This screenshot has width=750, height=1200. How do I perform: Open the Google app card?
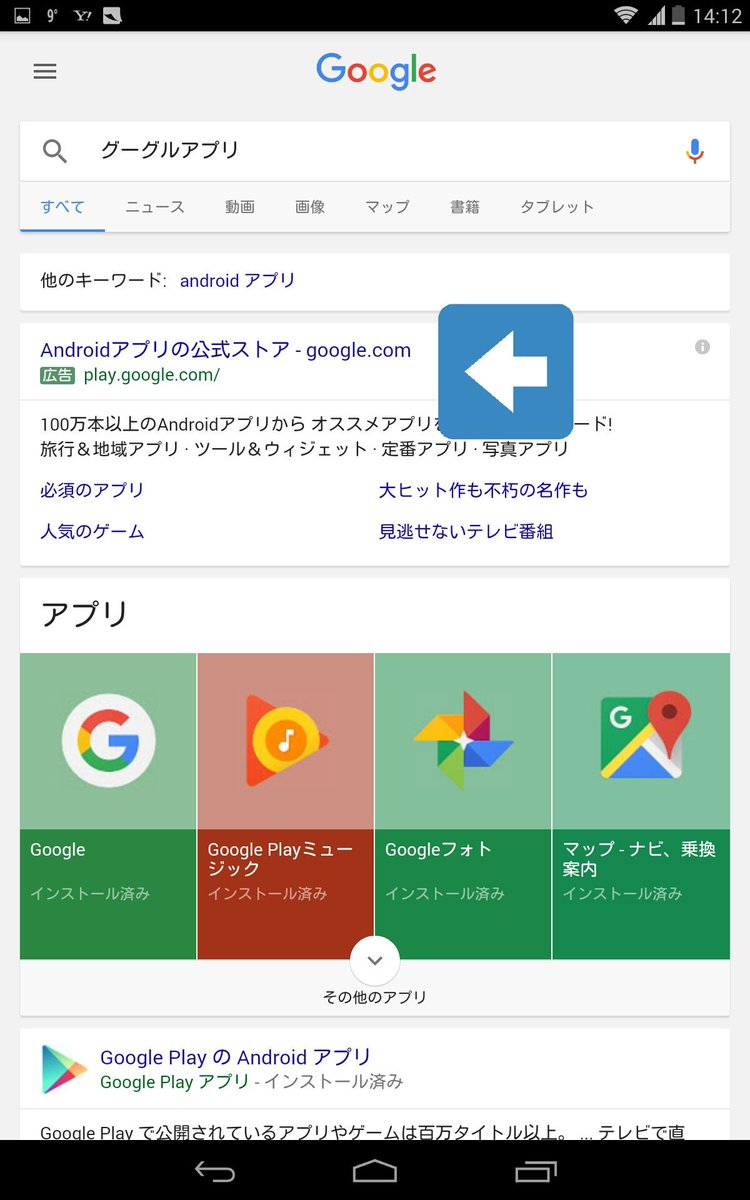[x=108, y=806]
